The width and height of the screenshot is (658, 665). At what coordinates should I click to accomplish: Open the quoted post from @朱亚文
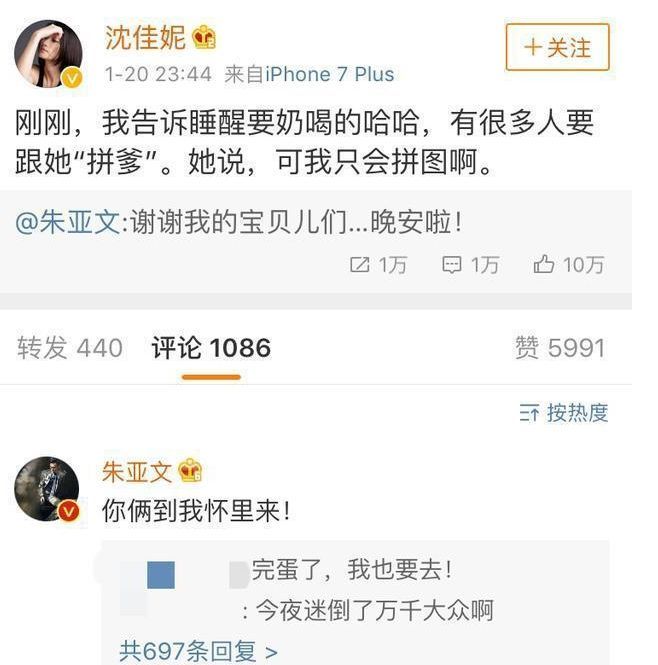click(240, 222)
